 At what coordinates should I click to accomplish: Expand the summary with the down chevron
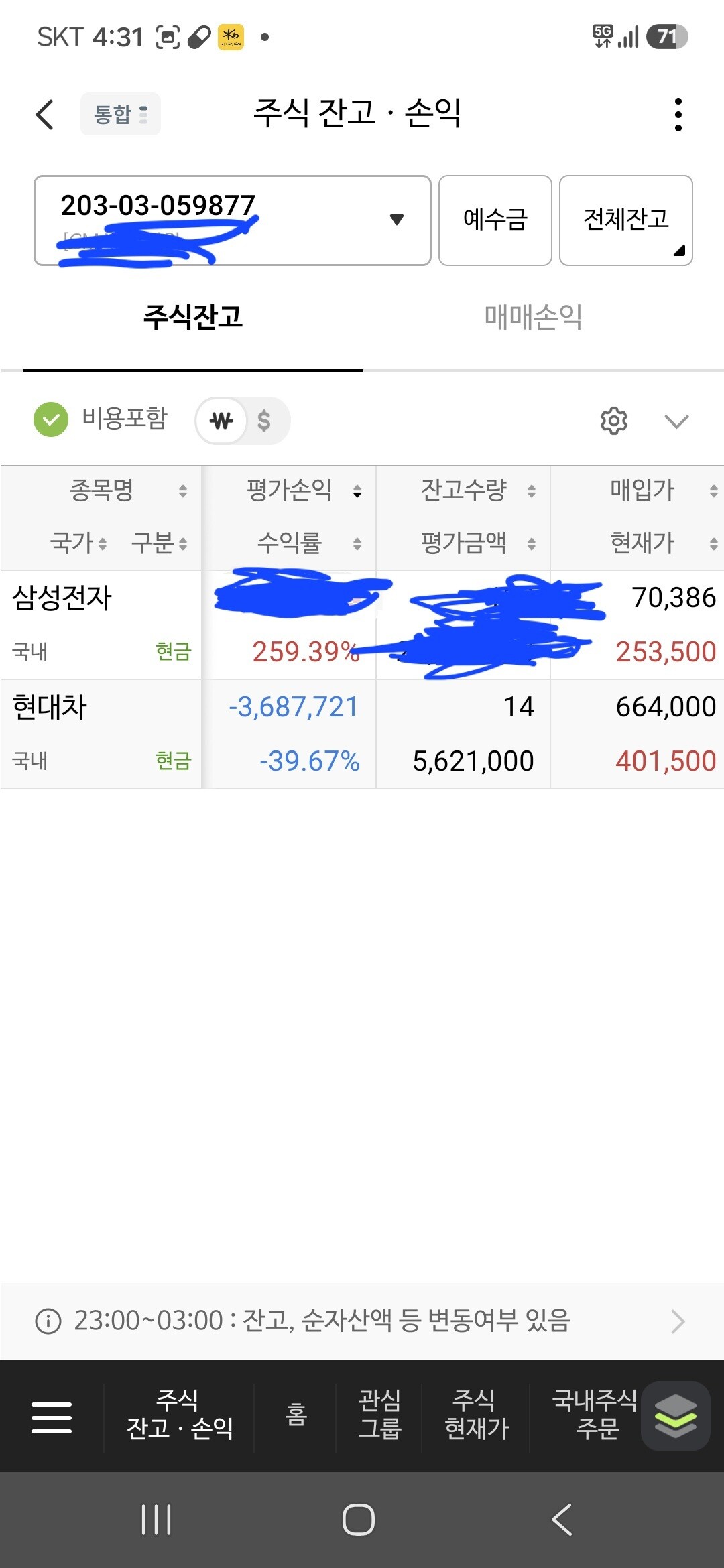coord(677,421)
